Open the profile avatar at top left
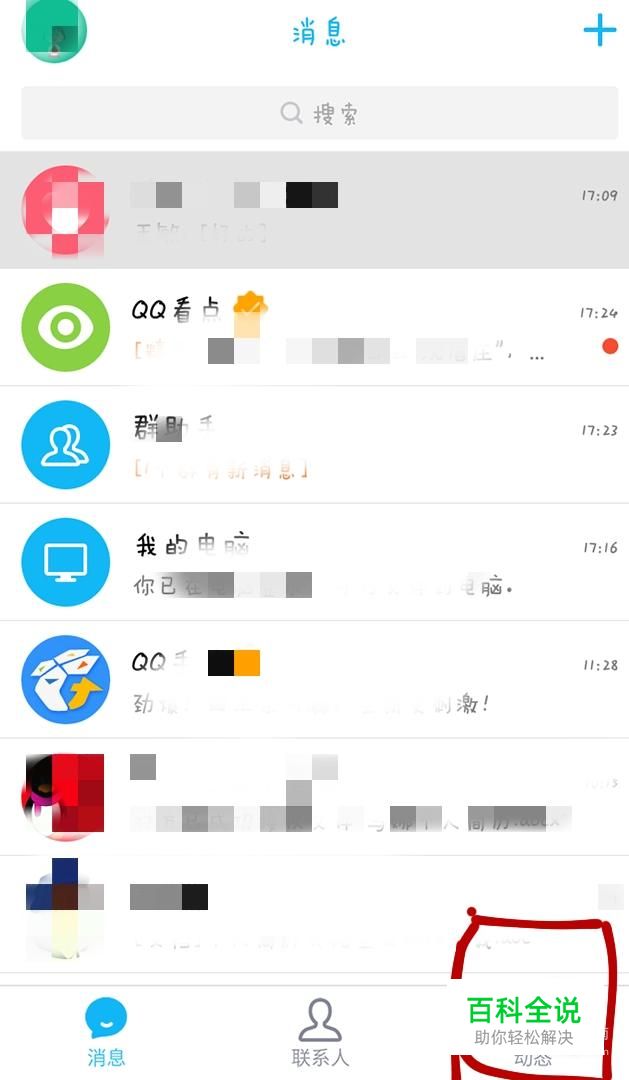 (54, 30)
